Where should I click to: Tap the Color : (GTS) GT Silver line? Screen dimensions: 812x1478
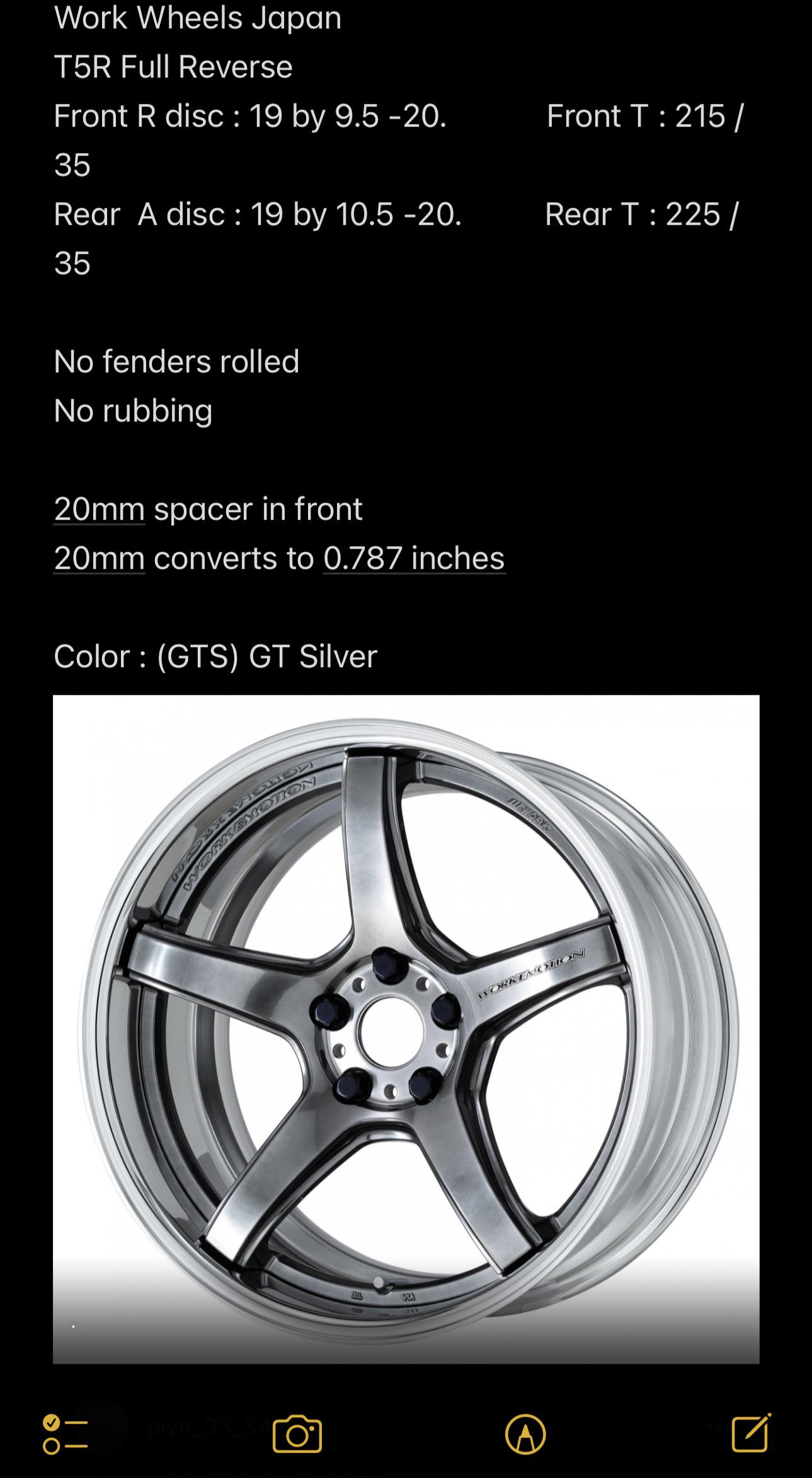(214, 656)
